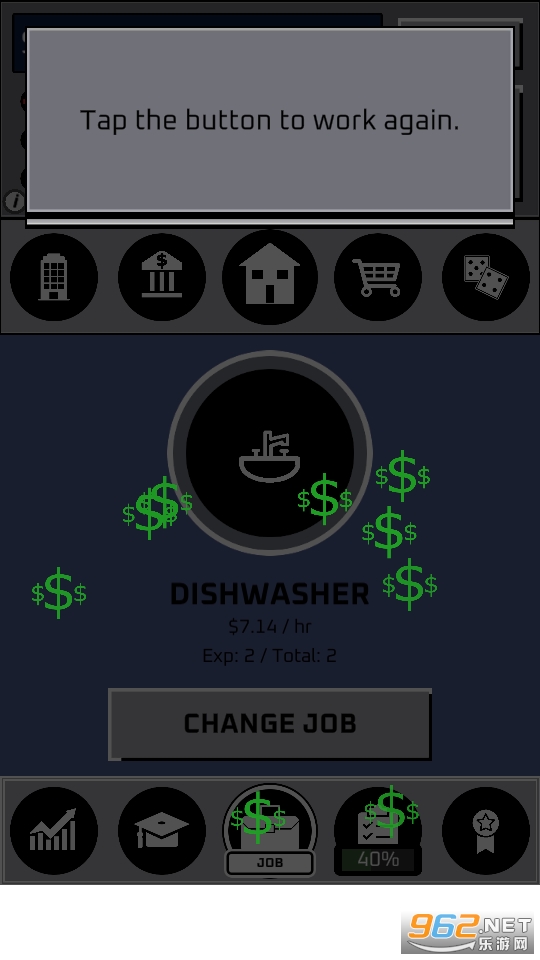
Task: Change job via the CHANGE JOB button
Action: point(270,724)
